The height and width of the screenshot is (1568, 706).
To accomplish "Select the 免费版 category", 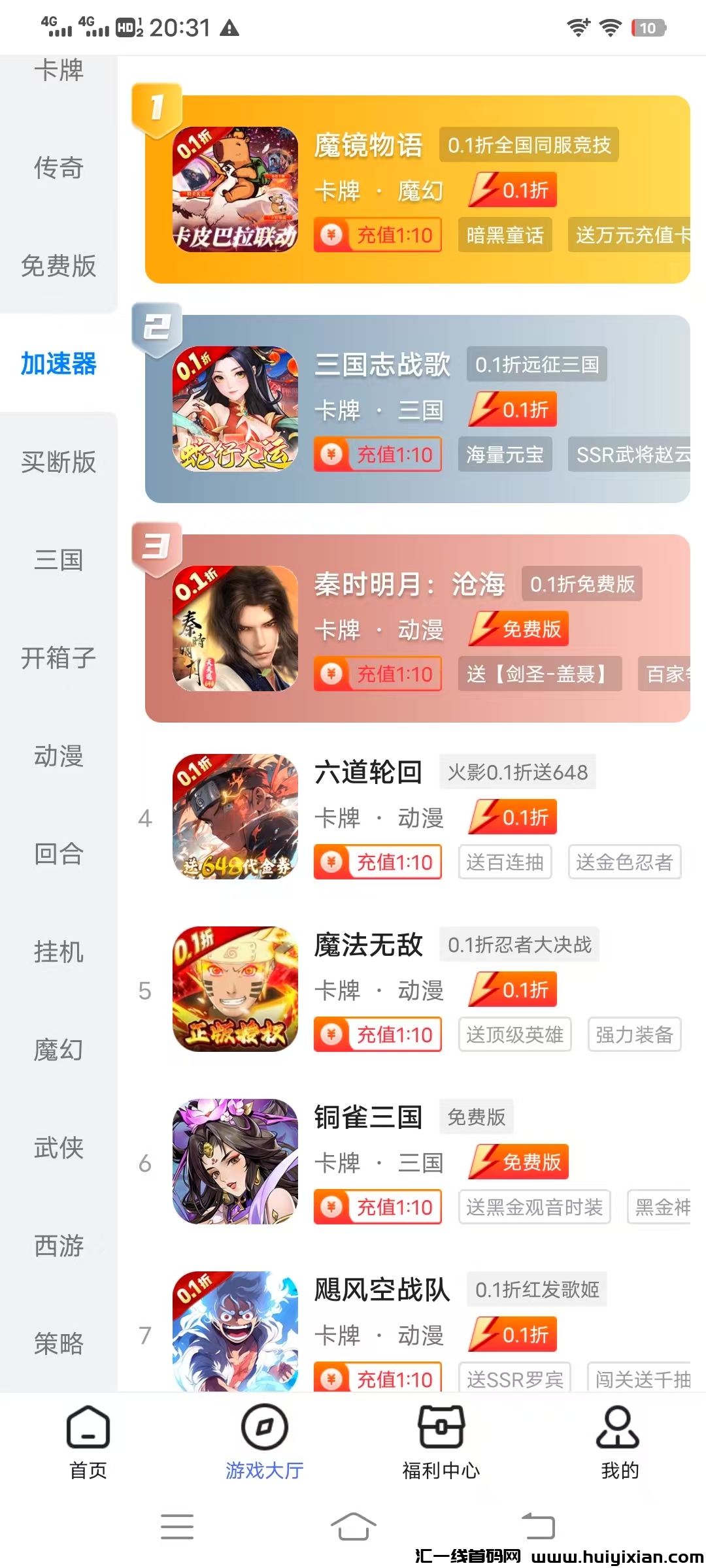I will click(x=59, y=266).
